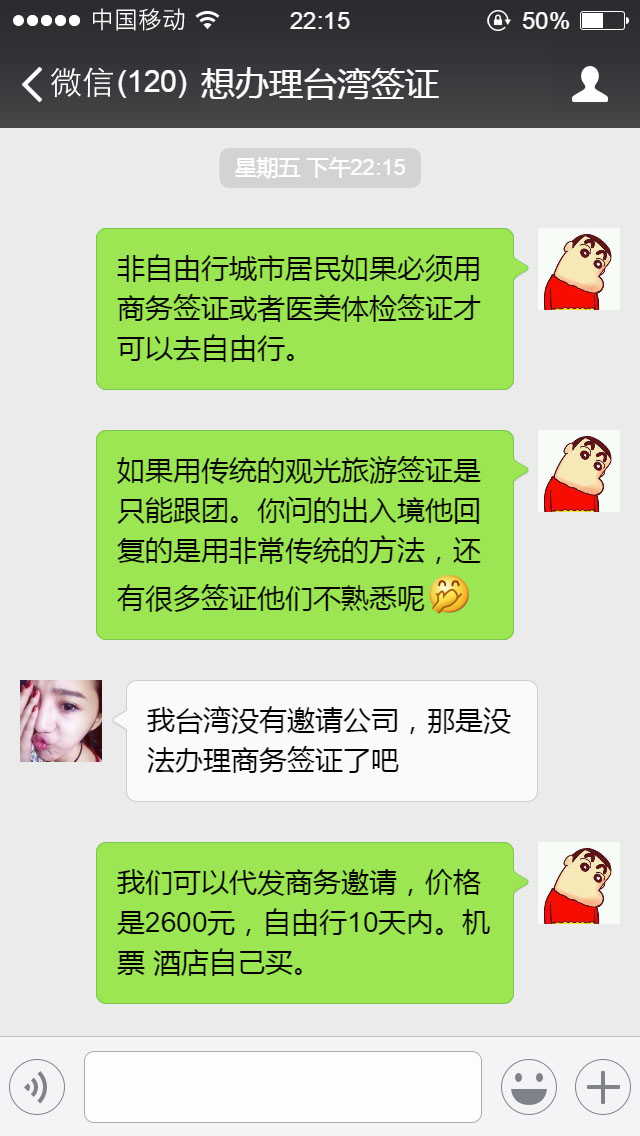Open the emoji sticker panel

coord(528,1087)
